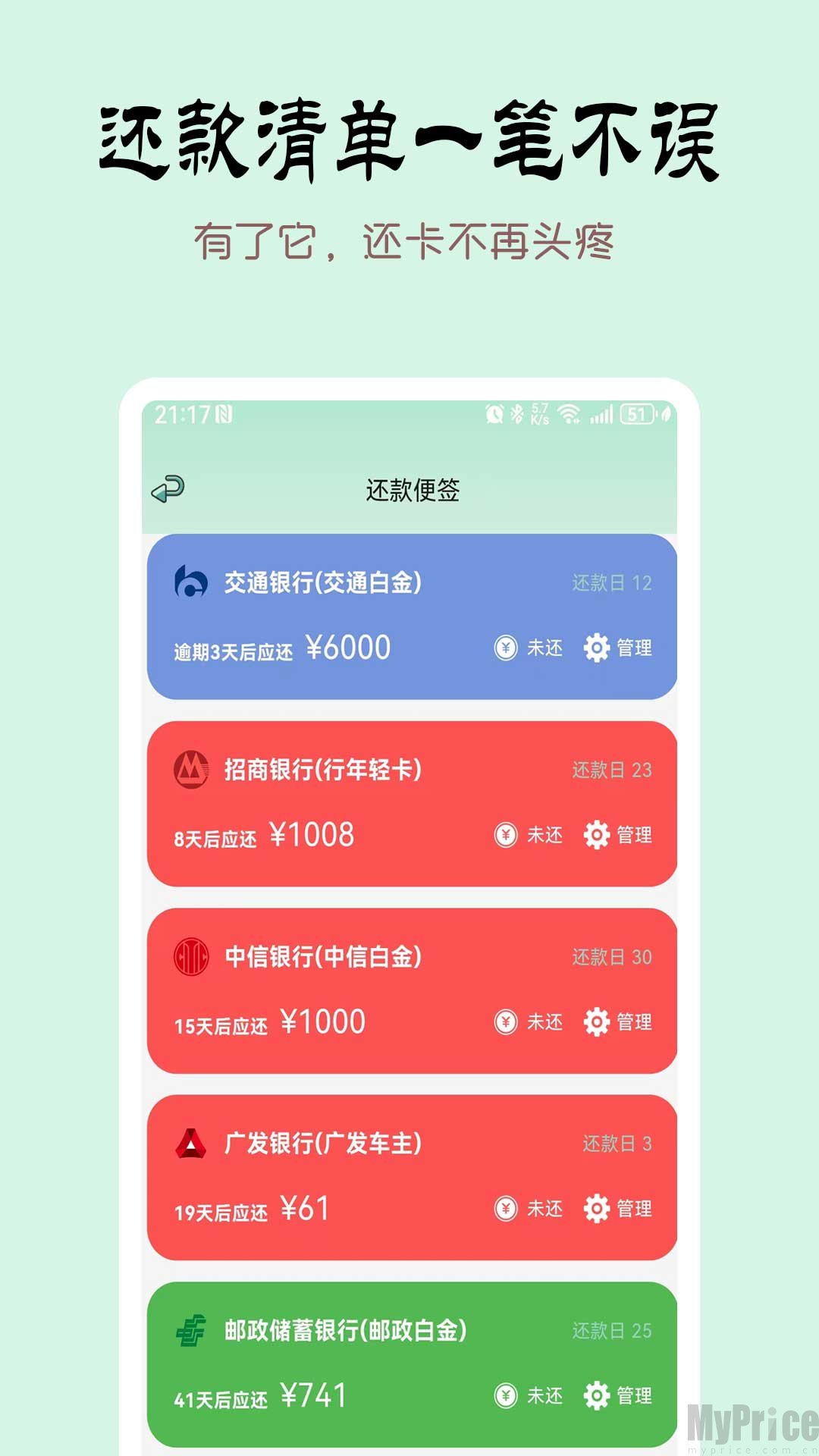Image resolution: width=819 pixels, height=1456 pixels.
Task: Tap 管理 on the 中信银行 card
Action: [632, 1022]
